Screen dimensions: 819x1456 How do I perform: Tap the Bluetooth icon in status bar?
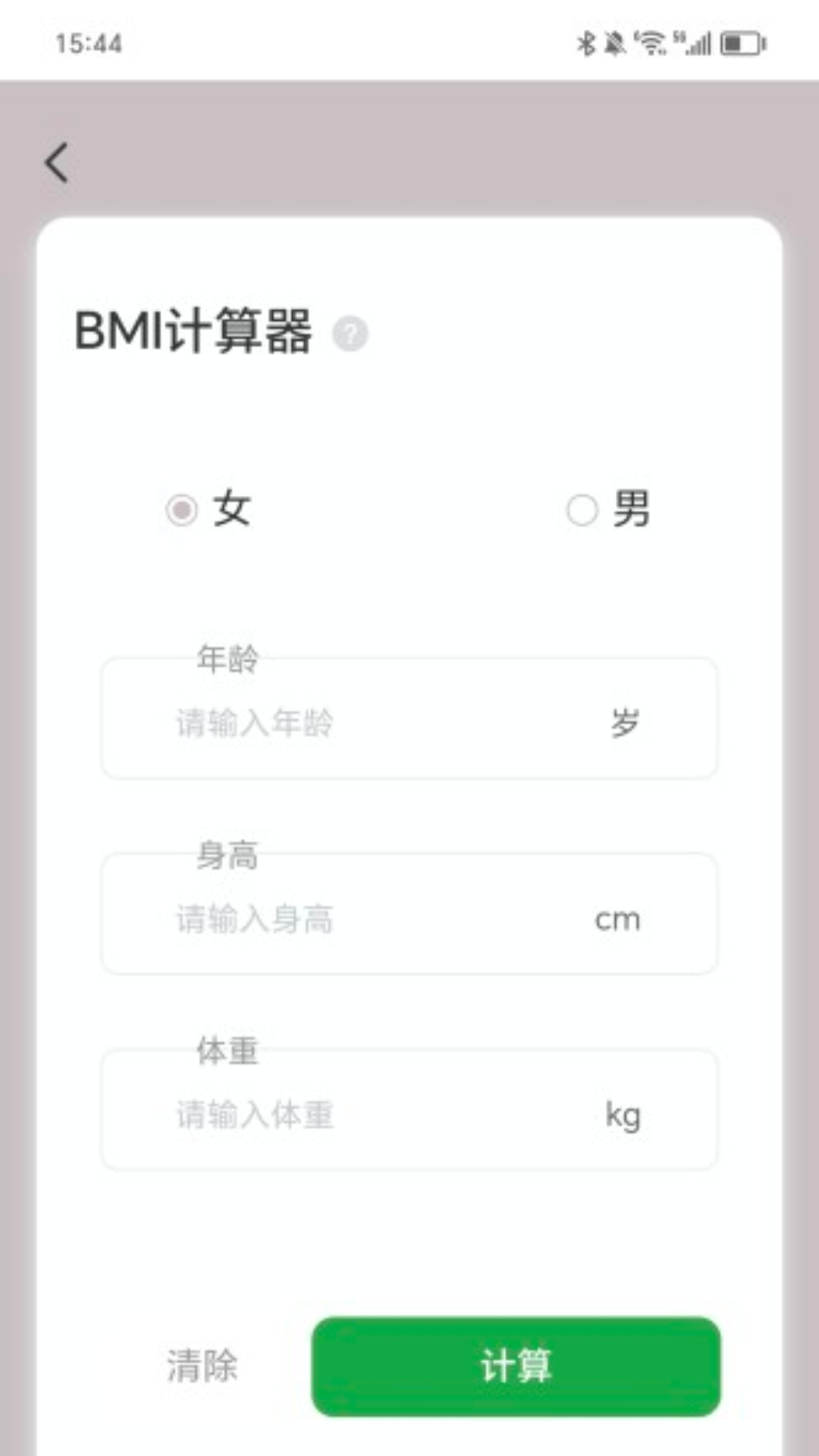tap(587, 43)
